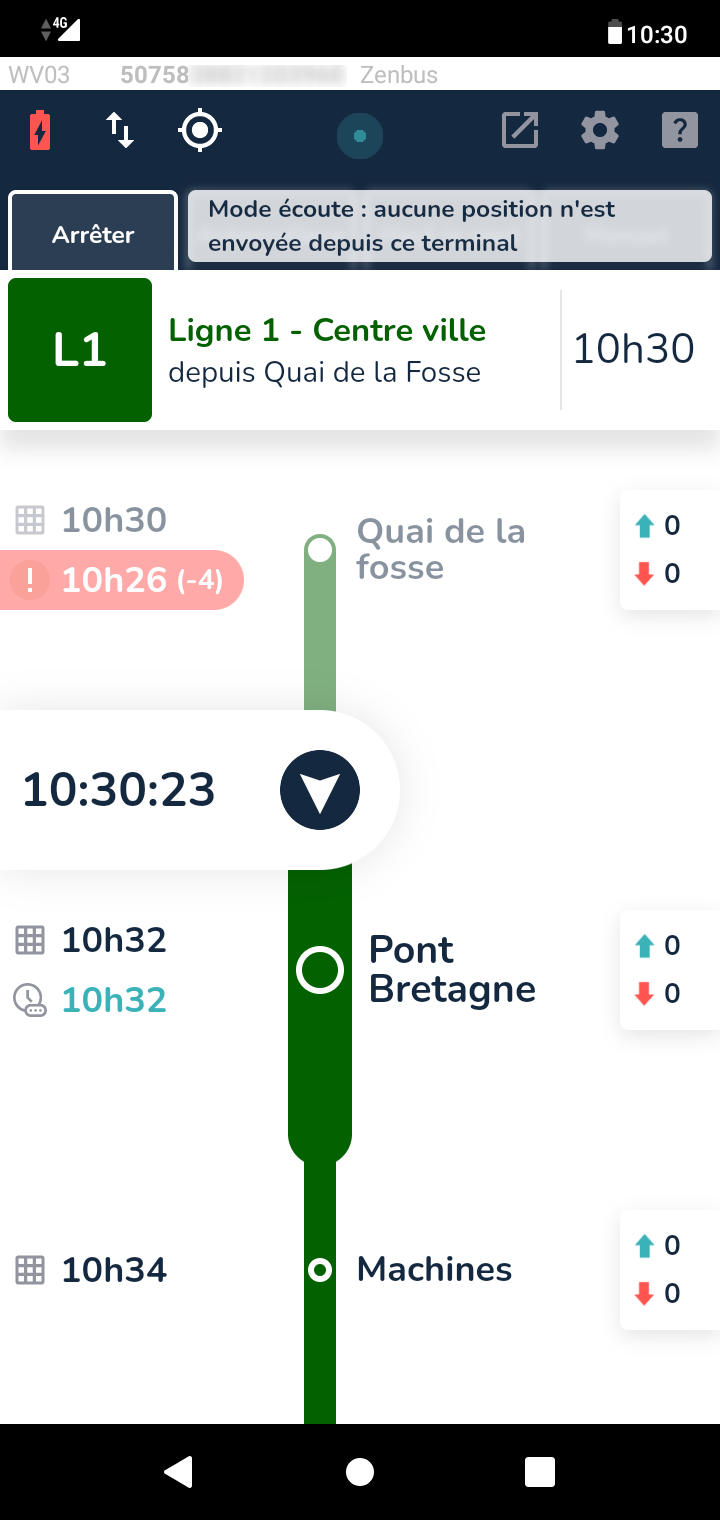Image resolution: width=720 pixels, height=1520 pixels.
Task: Tap the timetable icon beside 10h30 departure
Action: tap(29, 519)
